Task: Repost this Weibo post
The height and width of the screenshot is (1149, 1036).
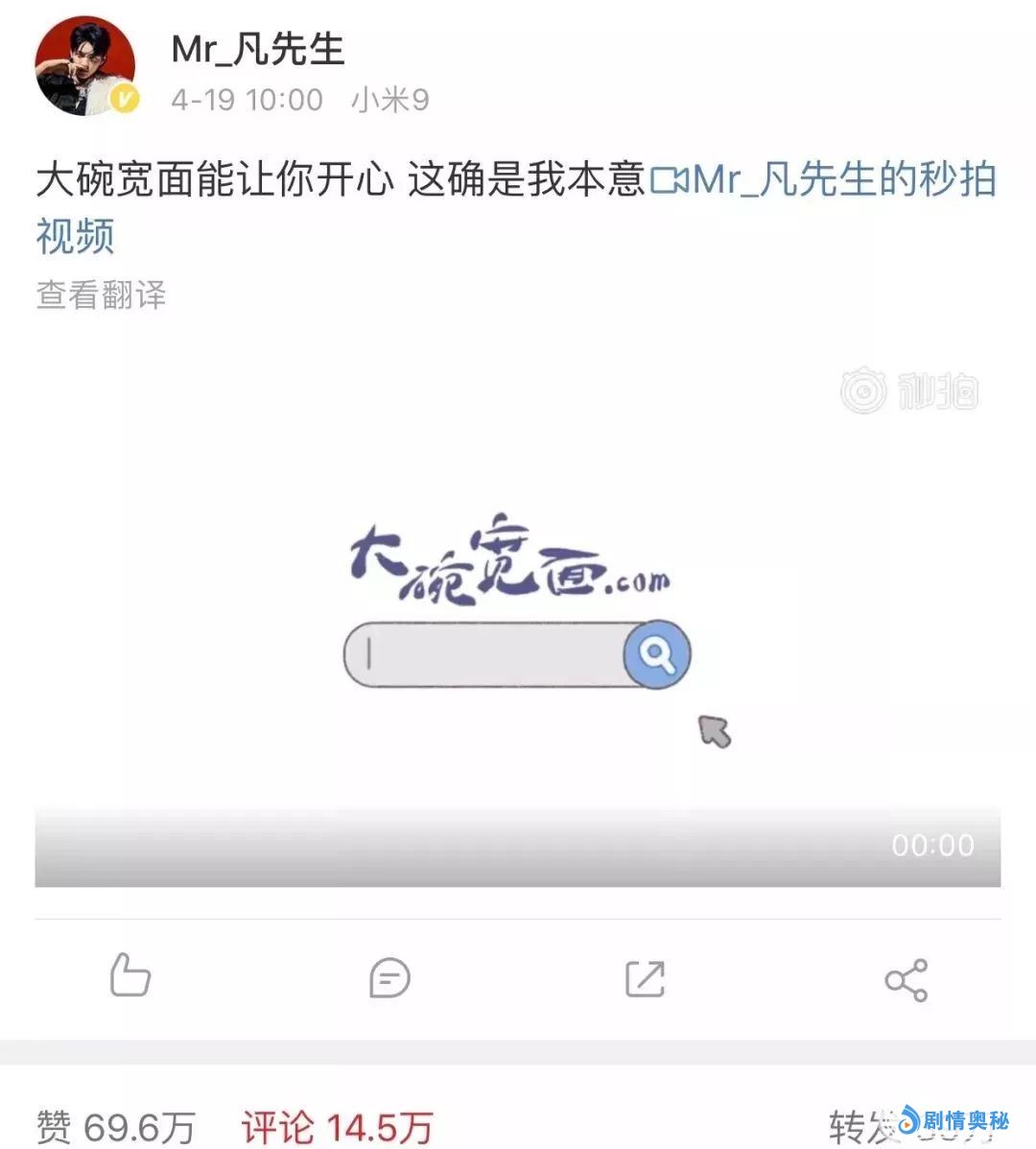Action: pyautogui.click(x=645, y=978)
